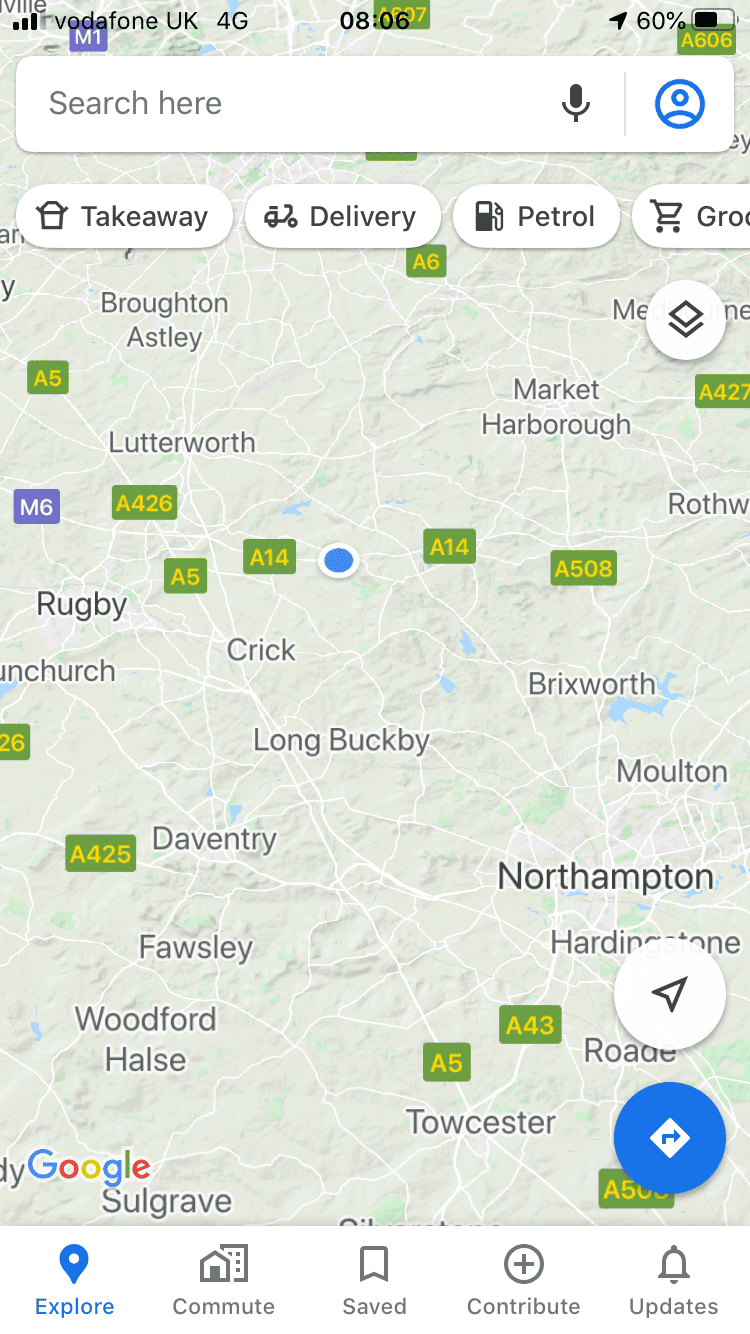The image size is (750, 1334).
Task: Go to the Explore tab
Action: tap(75, 1280)
